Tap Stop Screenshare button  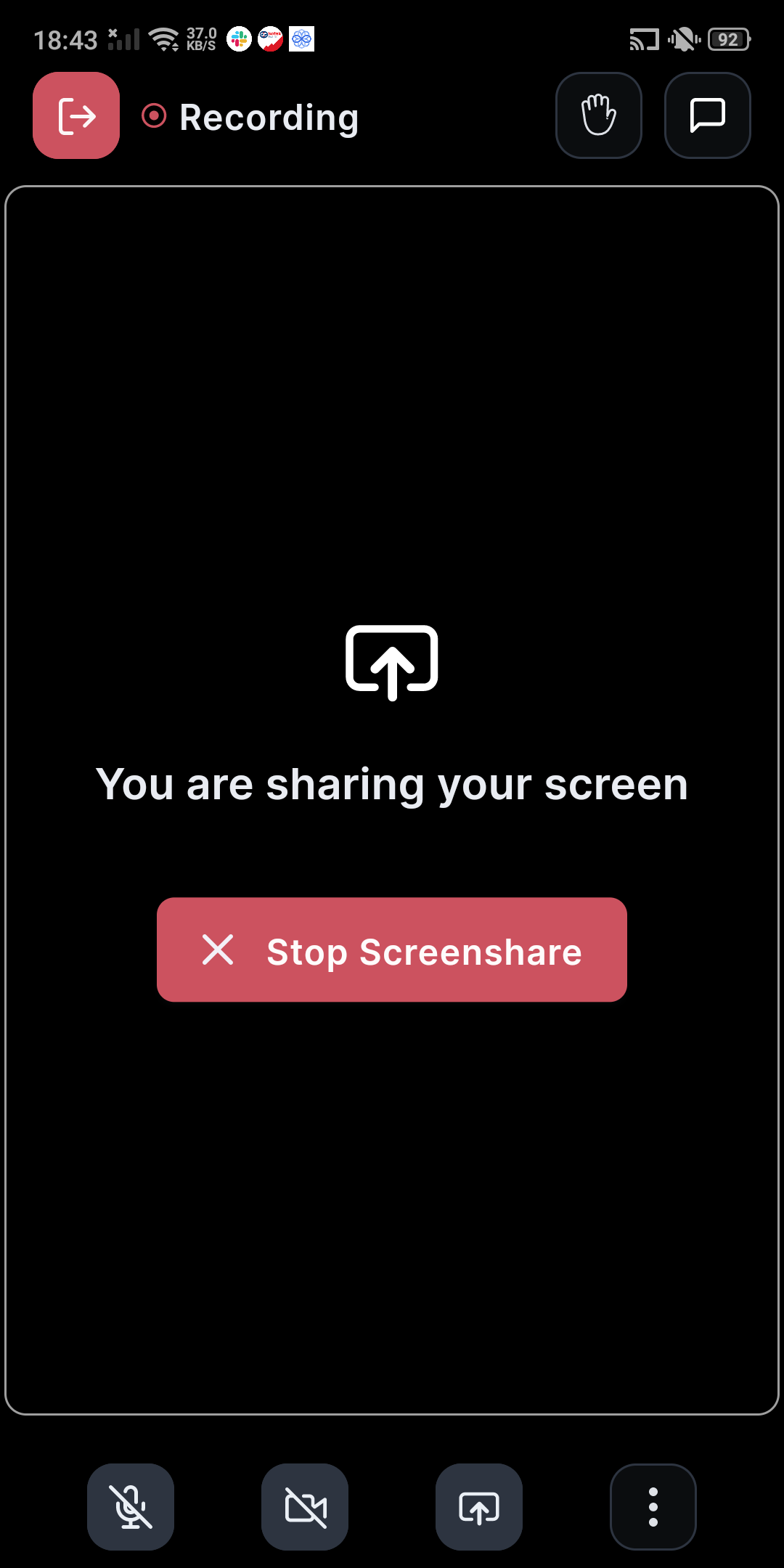(x=392, y=950)
